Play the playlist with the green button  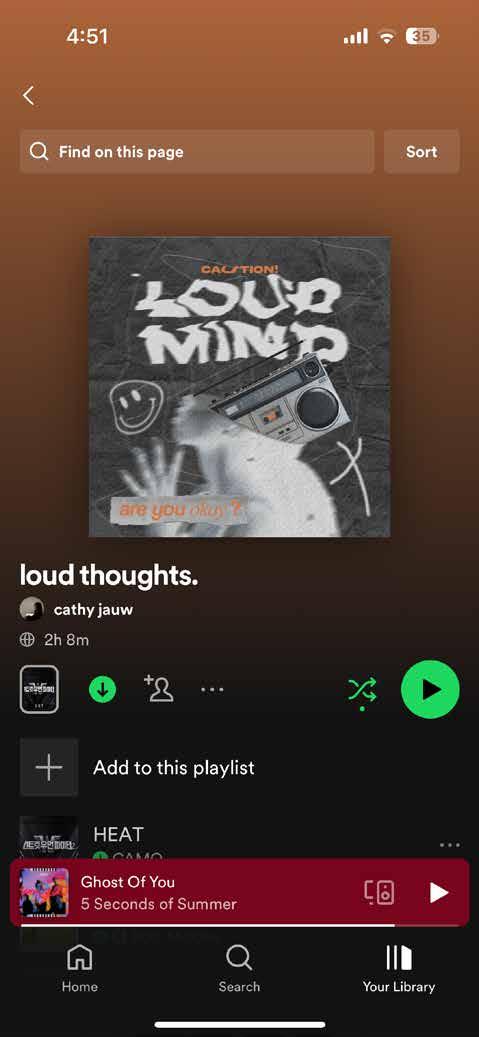[x=430, y=689]
